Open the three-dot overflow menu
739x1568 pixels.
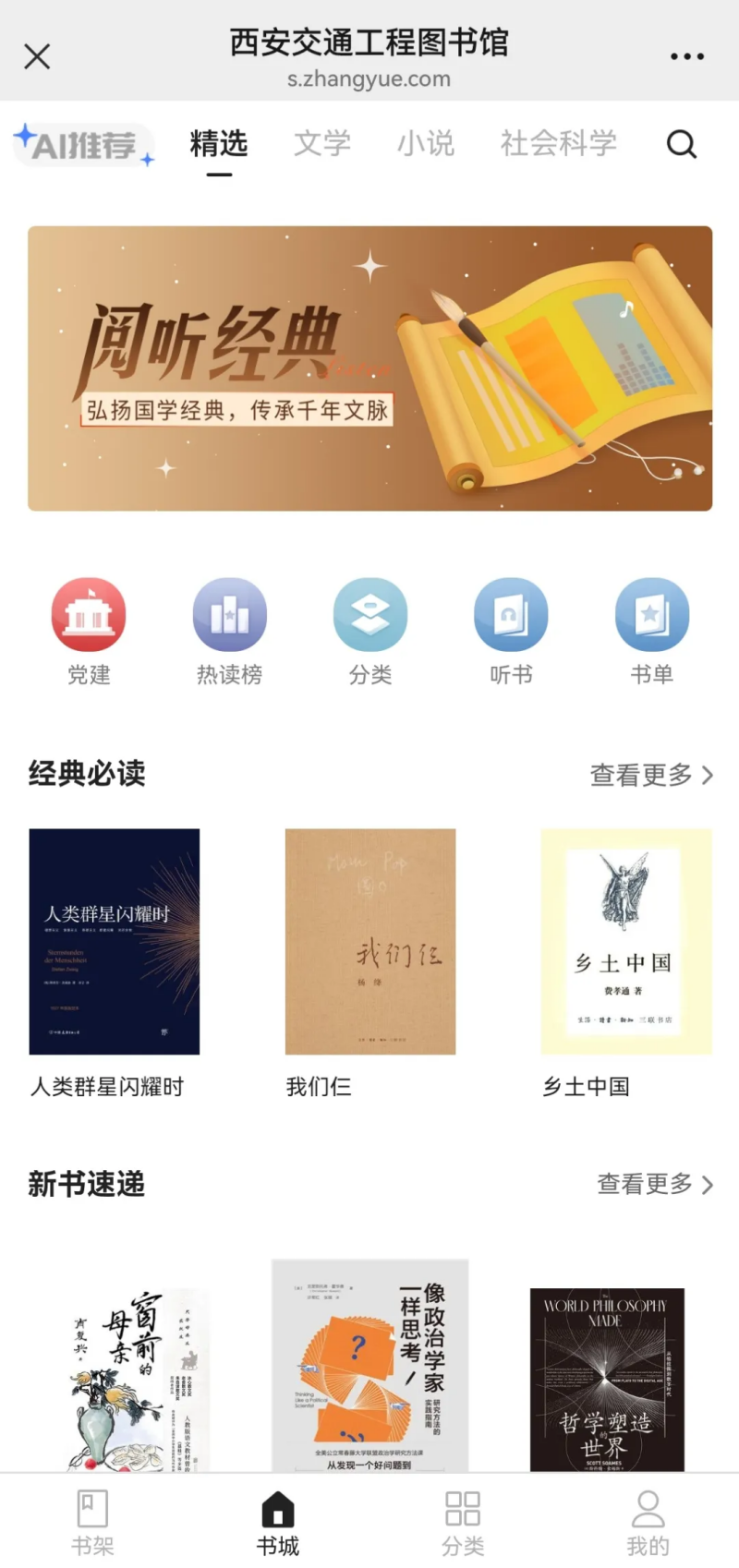687,56
